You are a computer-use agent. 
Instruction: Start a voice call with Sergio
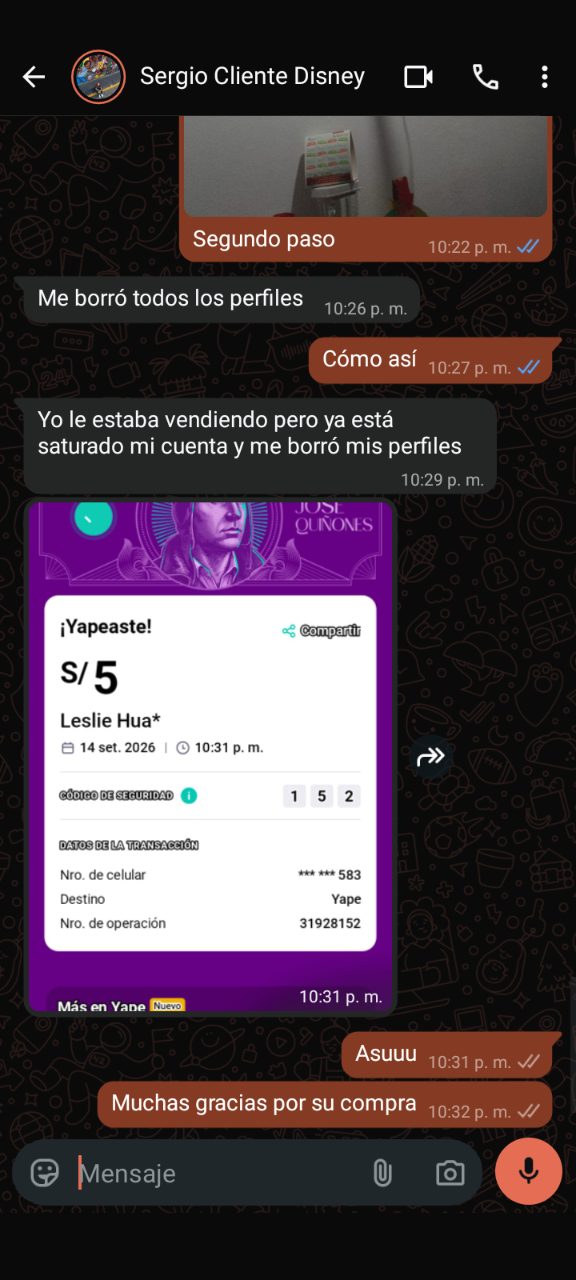[x=485, y=77]
